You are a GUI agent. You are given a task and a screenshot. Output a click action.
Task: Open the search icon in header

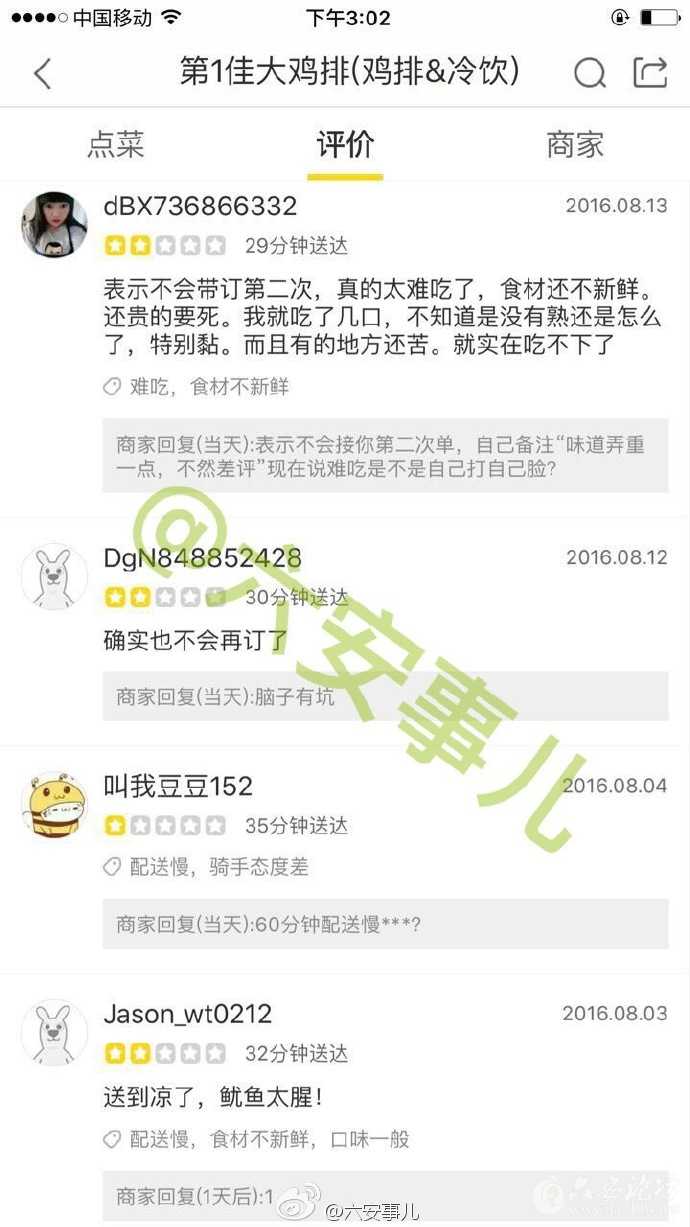589,73
